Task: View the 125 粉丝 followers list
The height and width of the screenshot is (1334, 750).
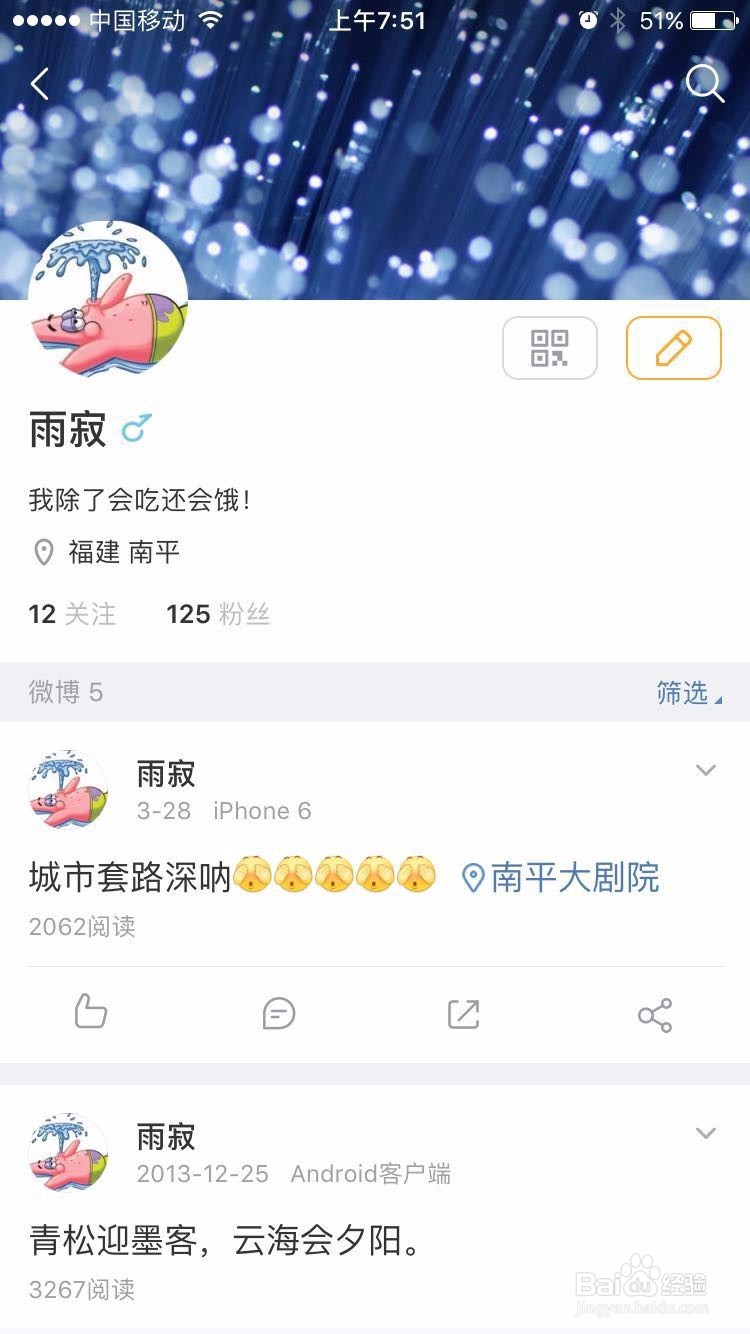Action: 219,614
